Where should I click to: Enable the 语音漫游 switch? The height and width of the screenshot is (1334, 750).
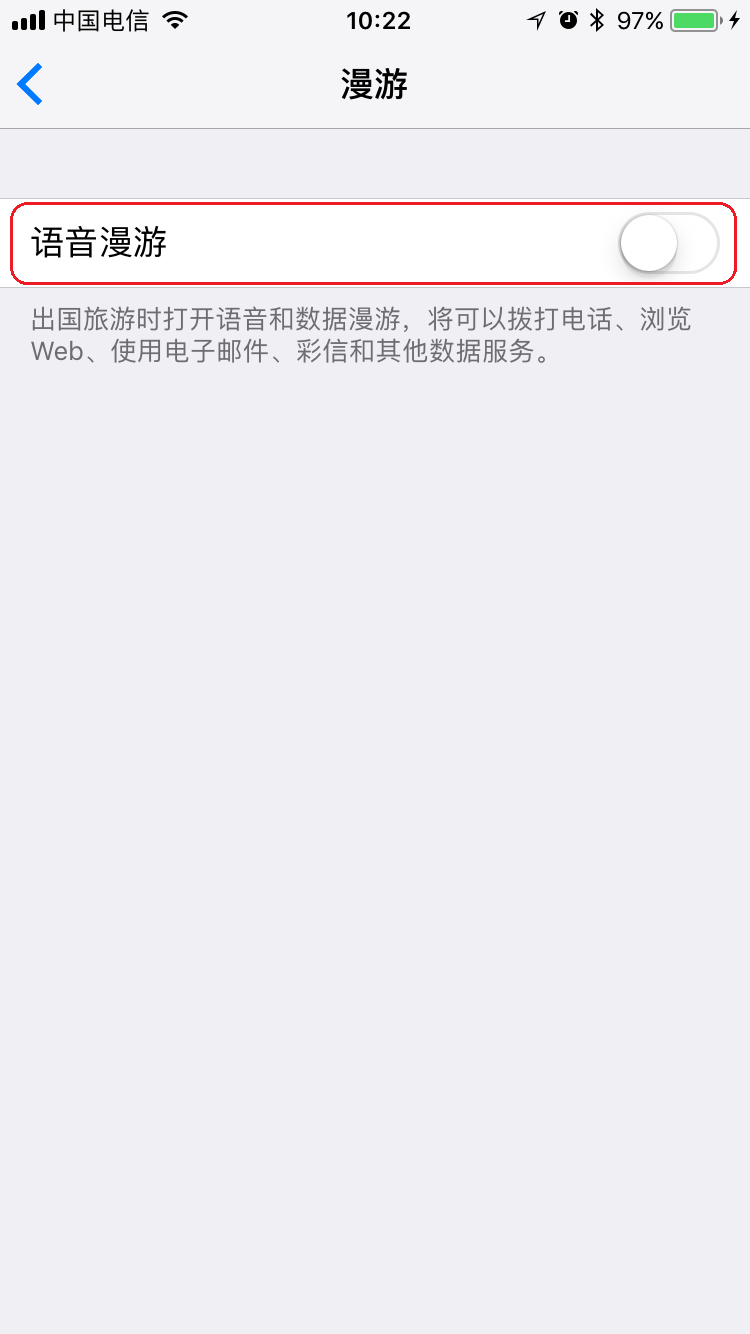click(x=669, y=243)
